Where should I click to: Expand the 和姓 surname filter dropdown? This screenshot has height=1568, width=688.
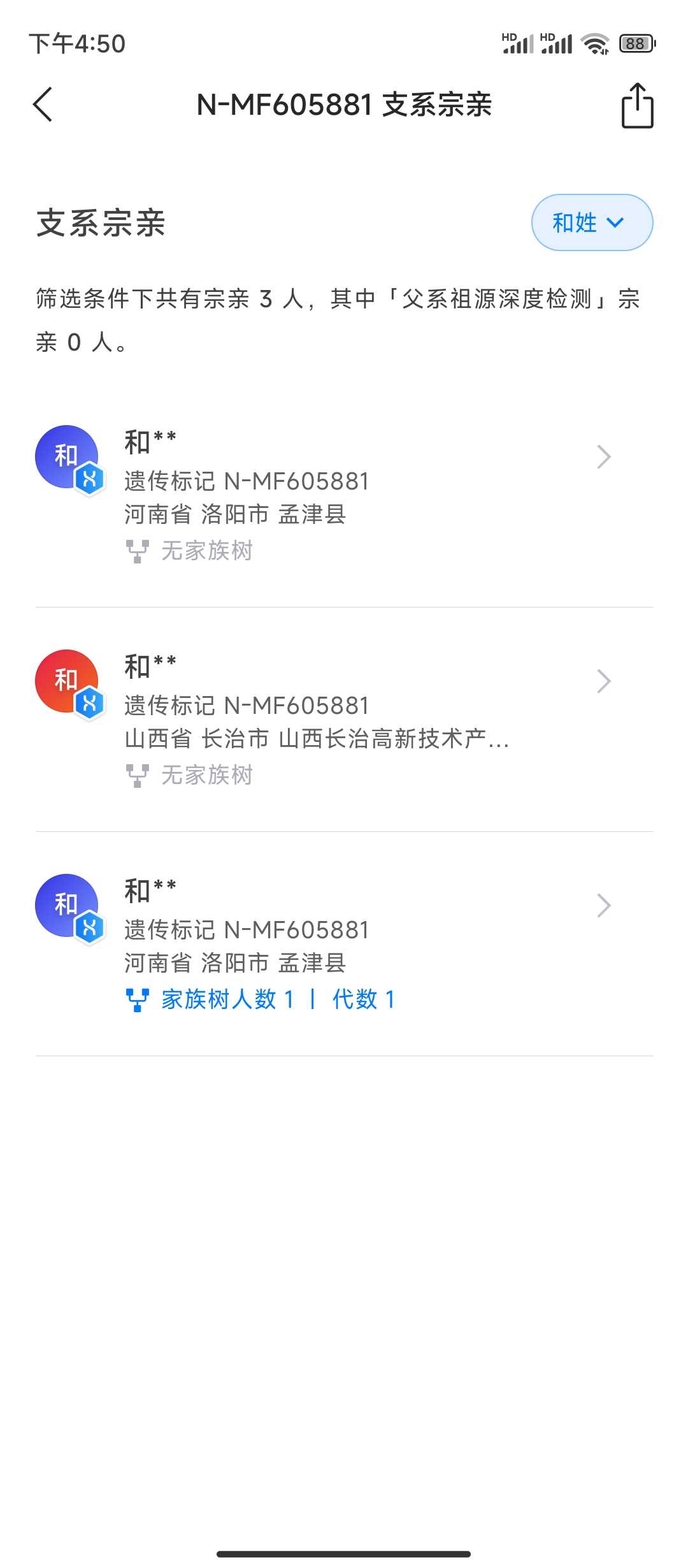point(592,222)
